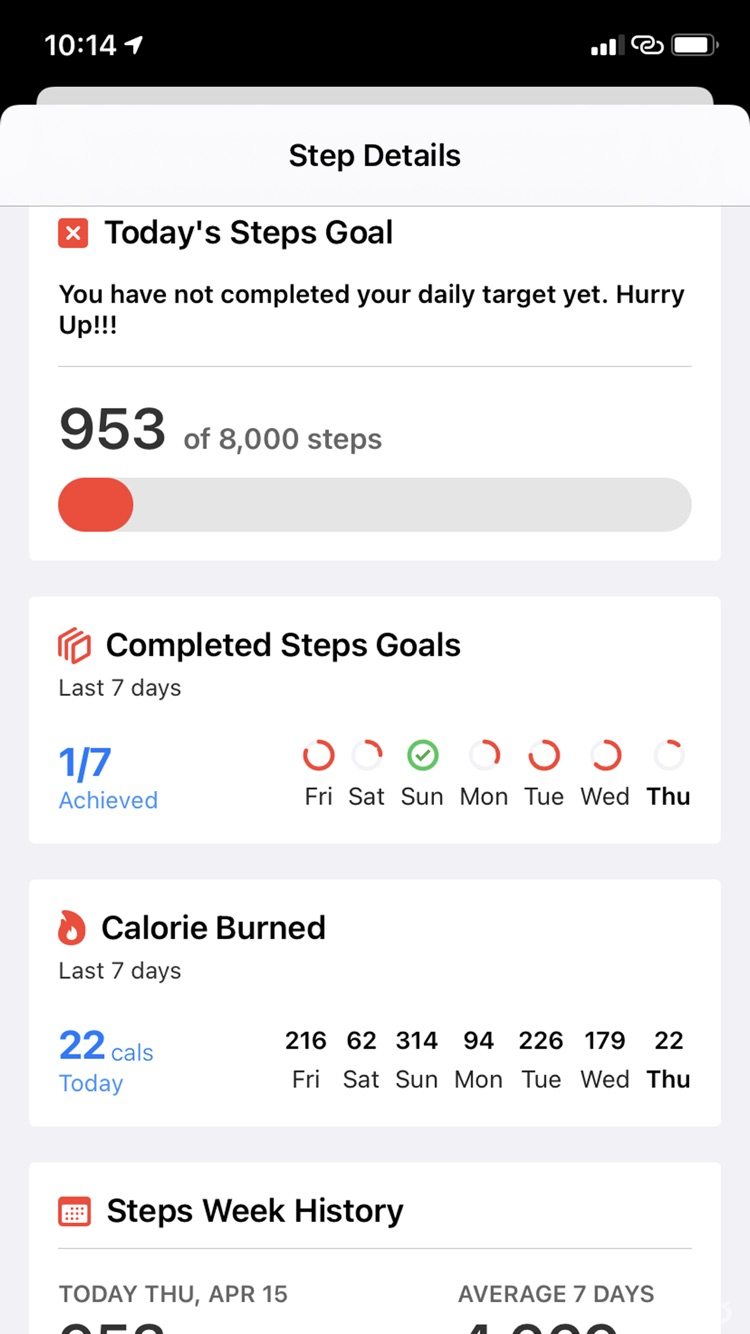Tap the green checkmark ring for Sunday
The height and width of the screenshot is (1334, 750).
click(x=422, y=755)
